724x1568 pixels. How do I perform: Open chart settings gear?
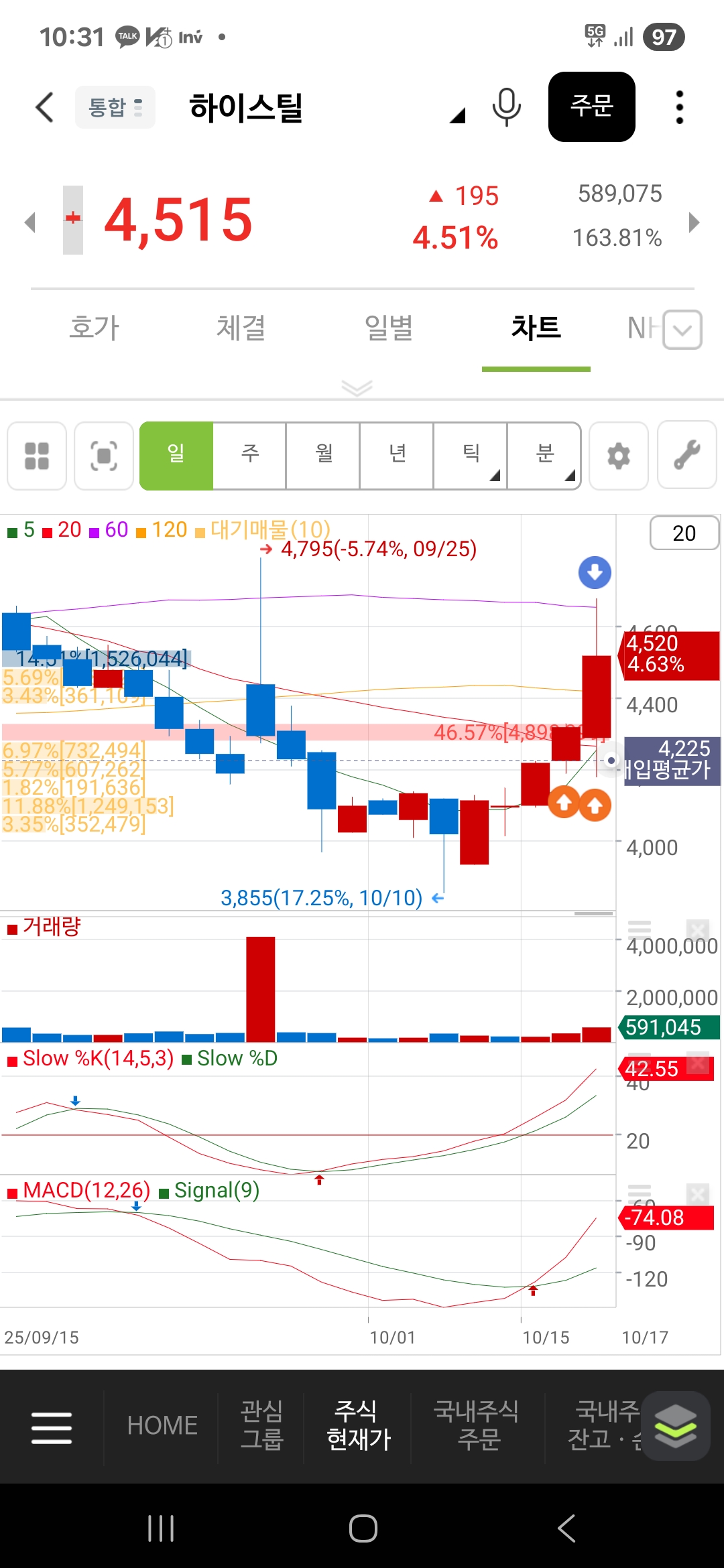(x=618, y=456)
